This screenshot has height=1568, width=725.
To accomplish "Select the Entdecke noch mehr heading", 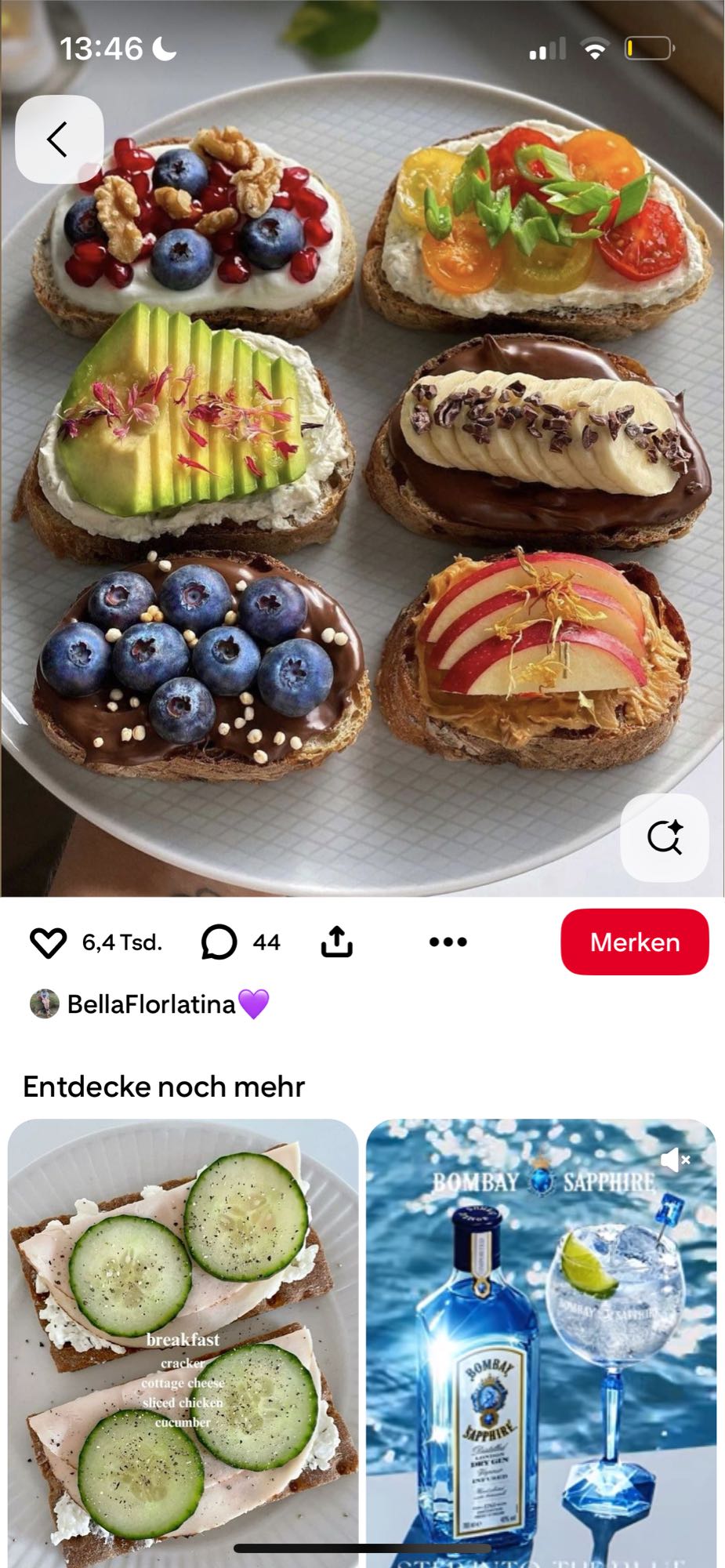I will (x=165, y=1086).
